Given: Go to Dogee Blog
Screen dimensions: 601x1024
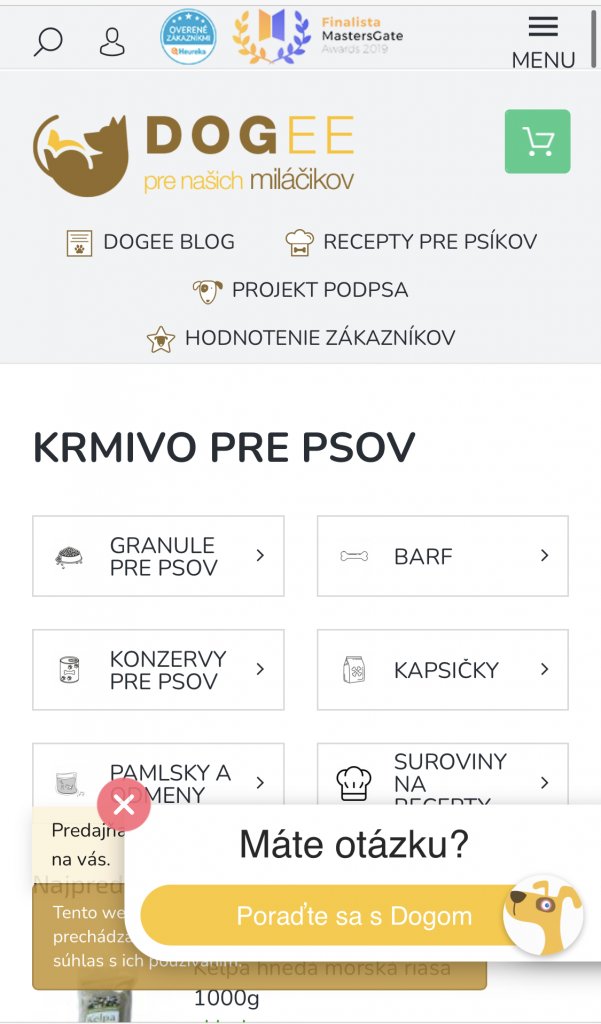Looking at the screenshot, I should [151, 242].
